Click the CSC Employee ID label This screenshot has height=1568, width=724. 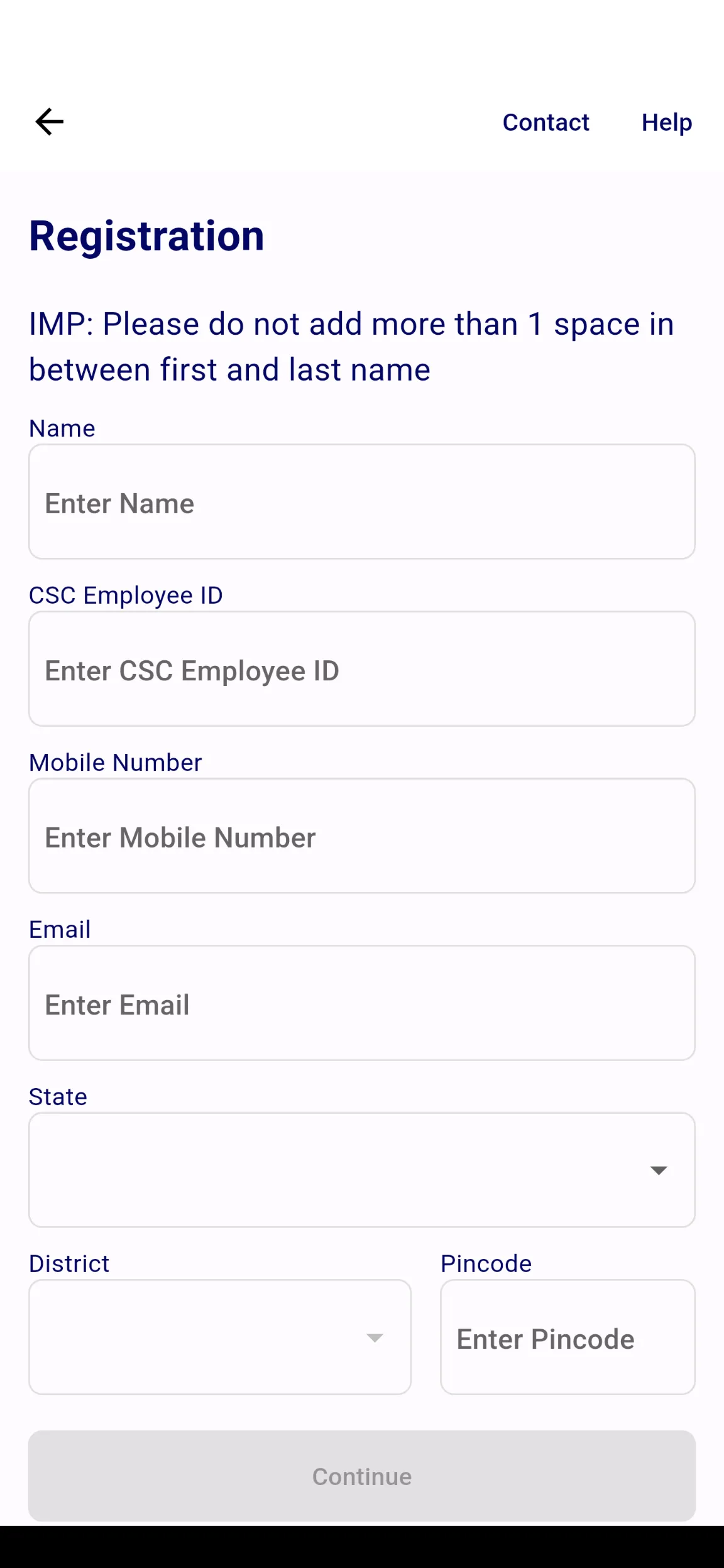[126, 595]
